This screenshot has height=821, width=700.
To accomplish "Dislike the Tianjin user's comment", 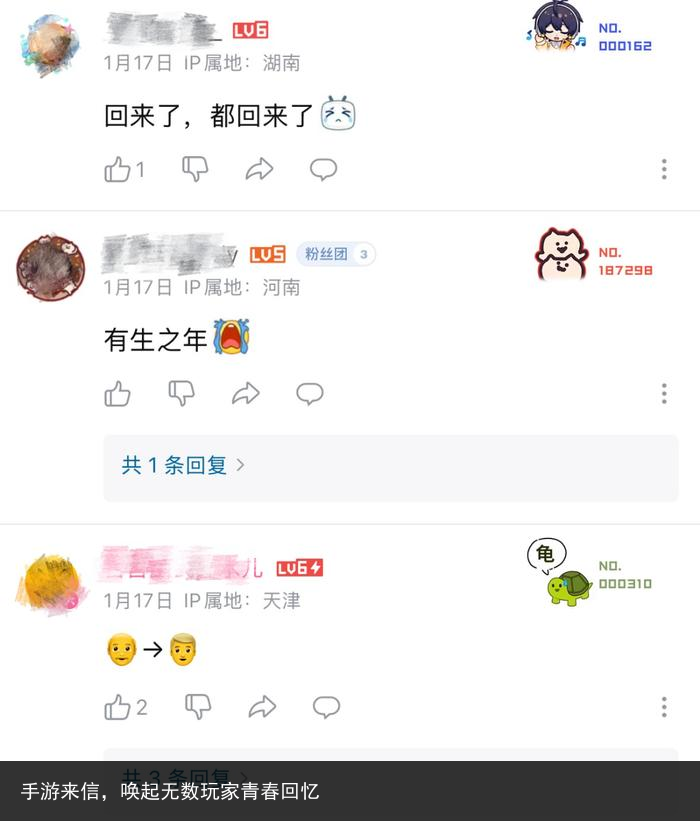I will [x=198, y=708].
